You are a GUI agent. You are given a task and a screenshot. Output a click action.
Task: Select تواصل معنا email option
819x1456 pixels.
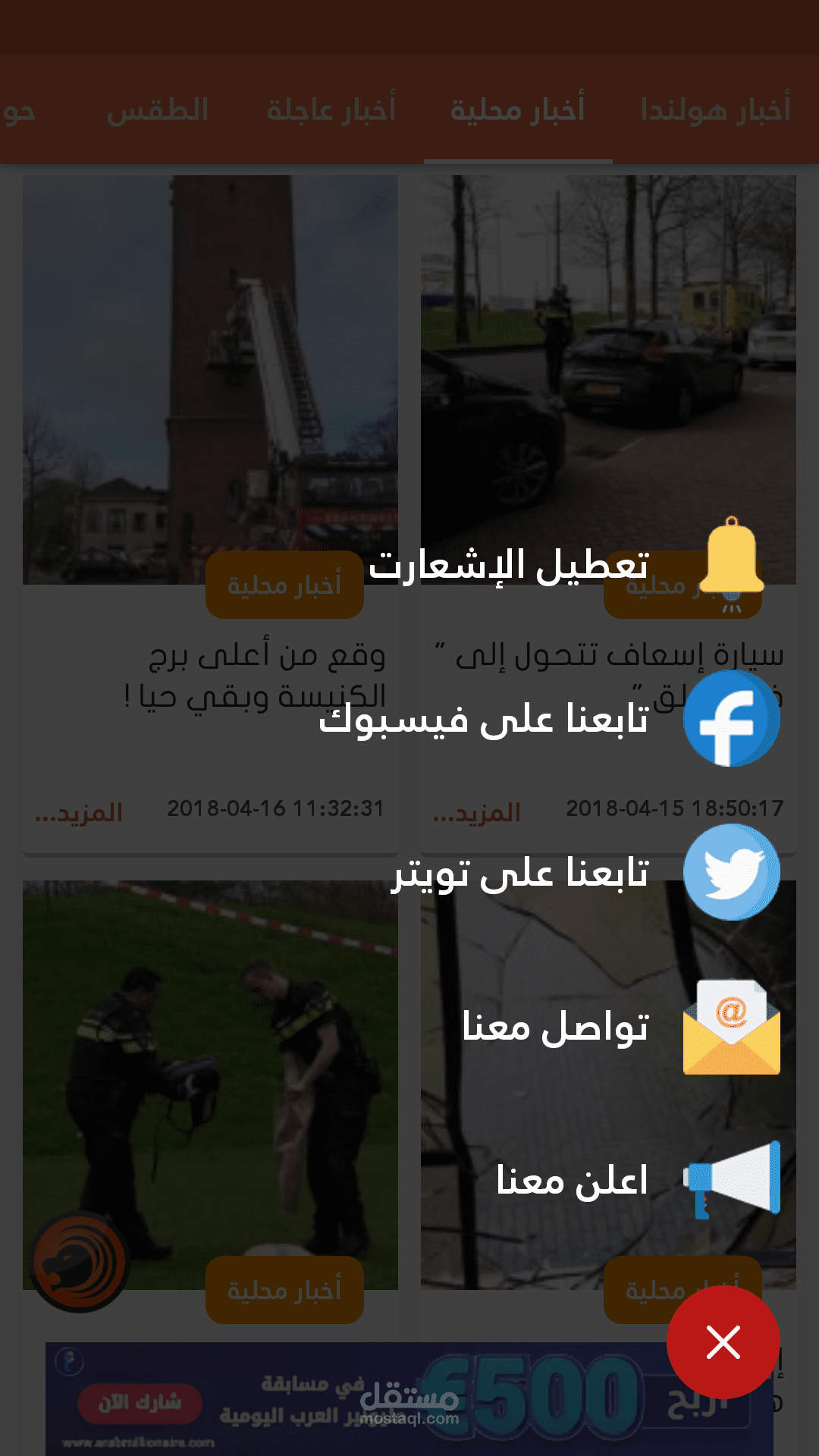pos(730,1027)
